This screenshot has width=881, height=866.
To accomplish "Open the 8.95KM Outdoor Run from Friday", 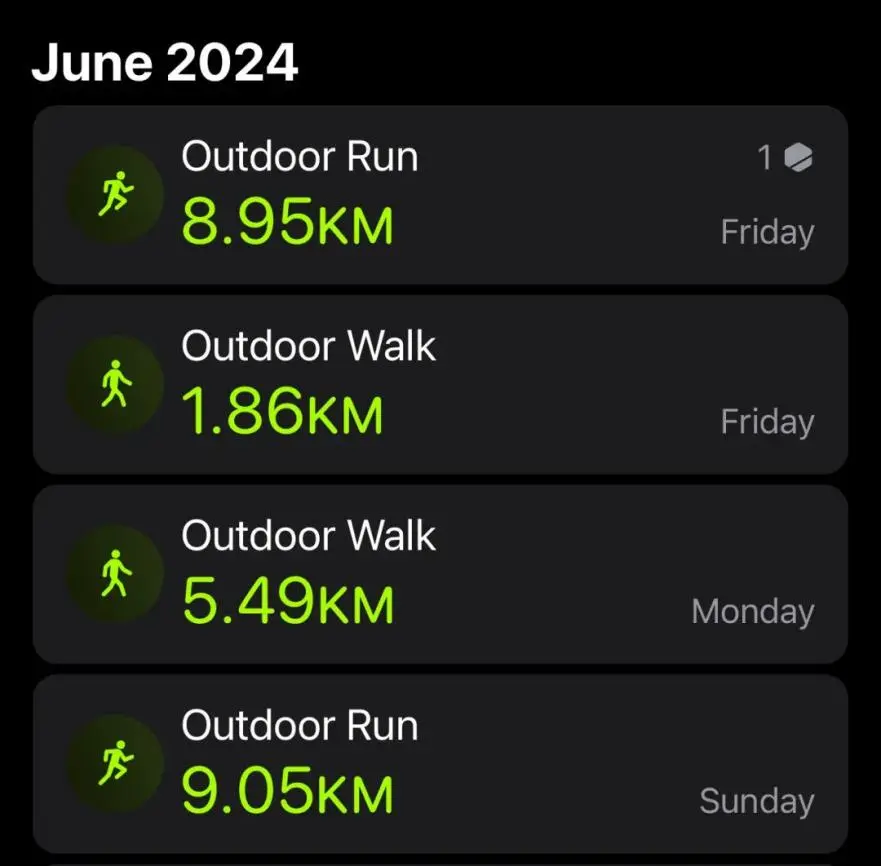I will coord(440,195).
